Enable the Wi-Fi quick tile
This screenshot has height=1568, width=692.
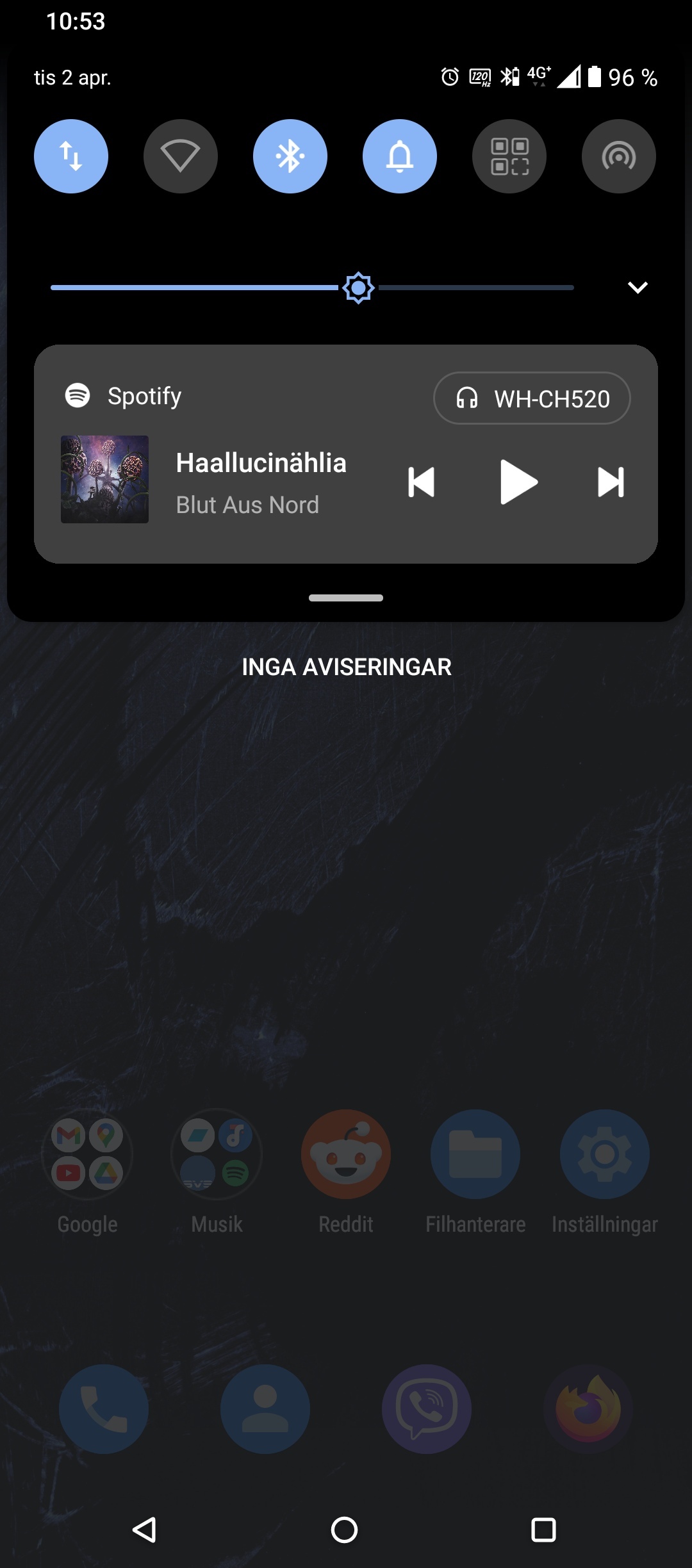point(181,156)
